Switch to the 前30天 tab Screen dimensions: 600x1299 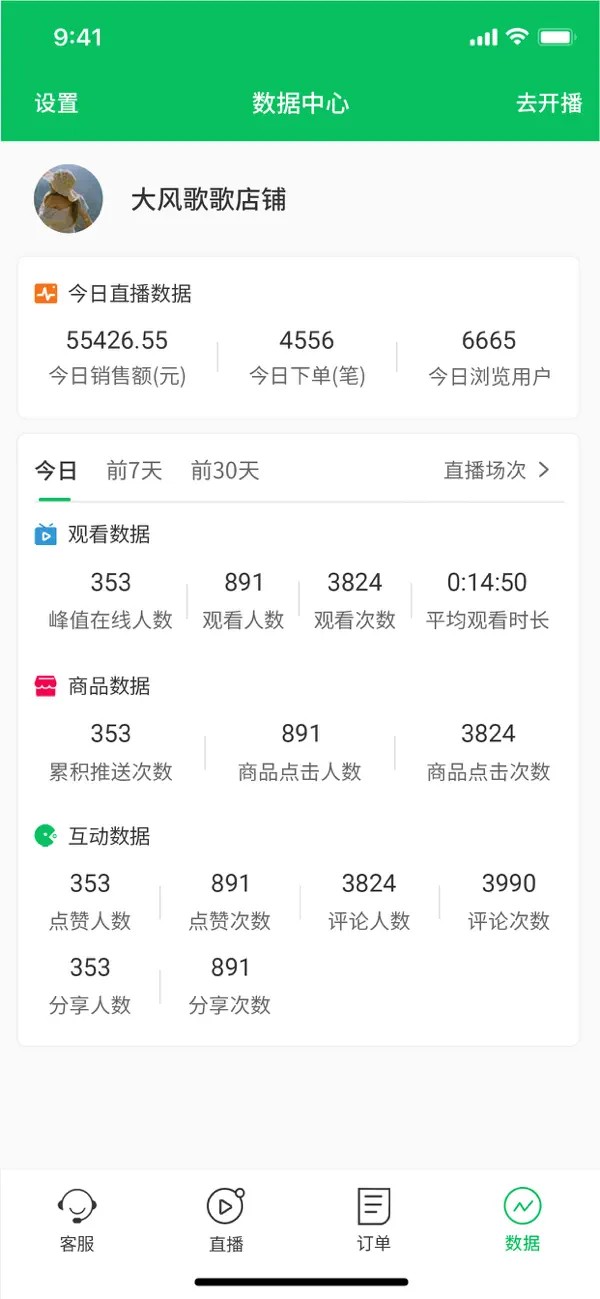tap(225, 470)
